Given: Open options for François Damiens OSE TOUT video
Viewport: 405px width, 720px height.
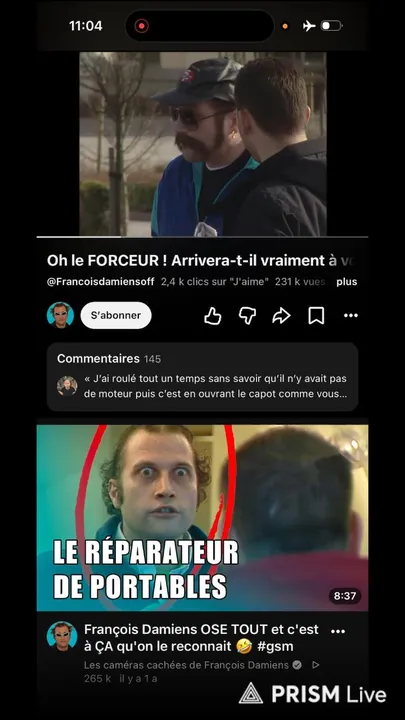Looking at the screenshot, I should pyautogui.click(x=338, y=631).
